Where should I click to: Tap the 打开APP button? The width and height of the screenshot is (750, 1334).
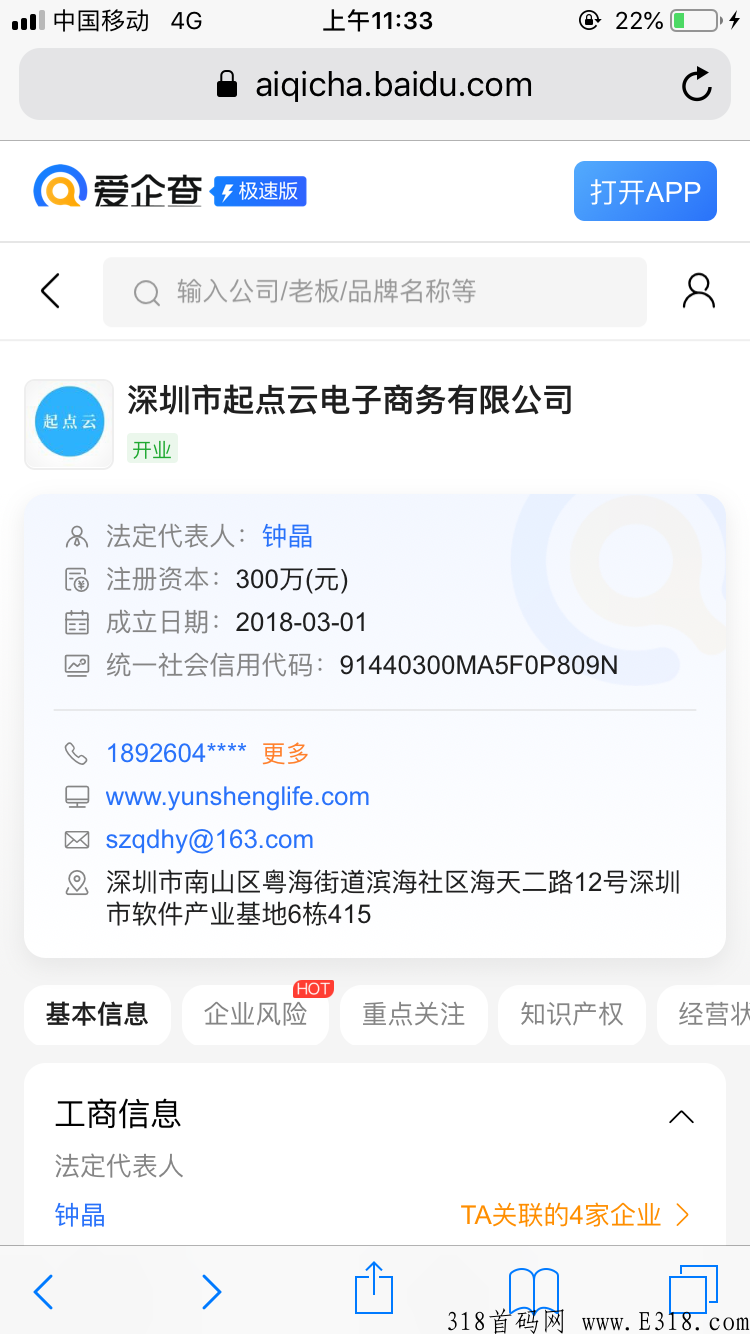(645, 191)
